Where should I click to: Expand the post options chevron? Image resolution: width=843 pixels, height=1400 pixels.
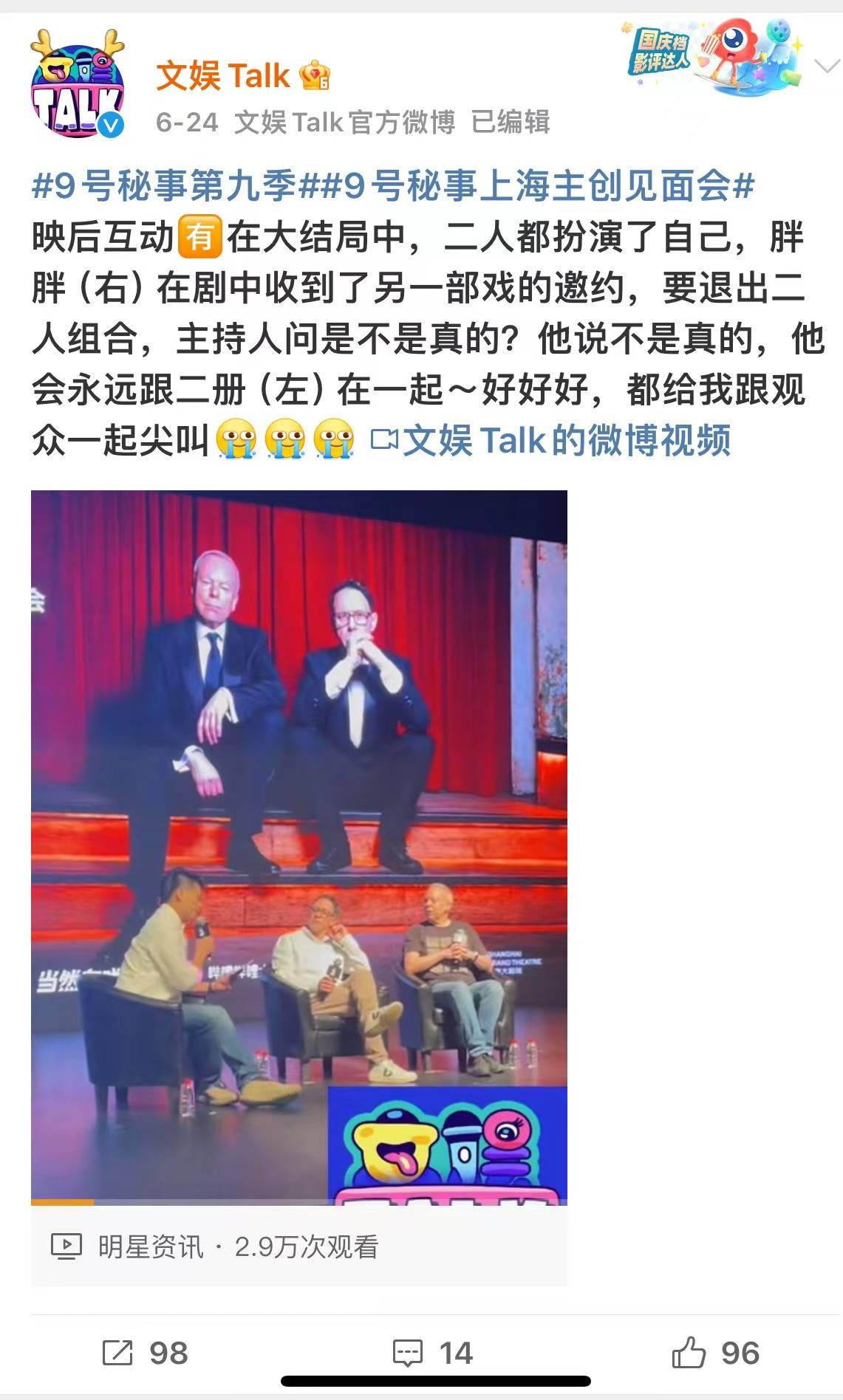point(826,66)
